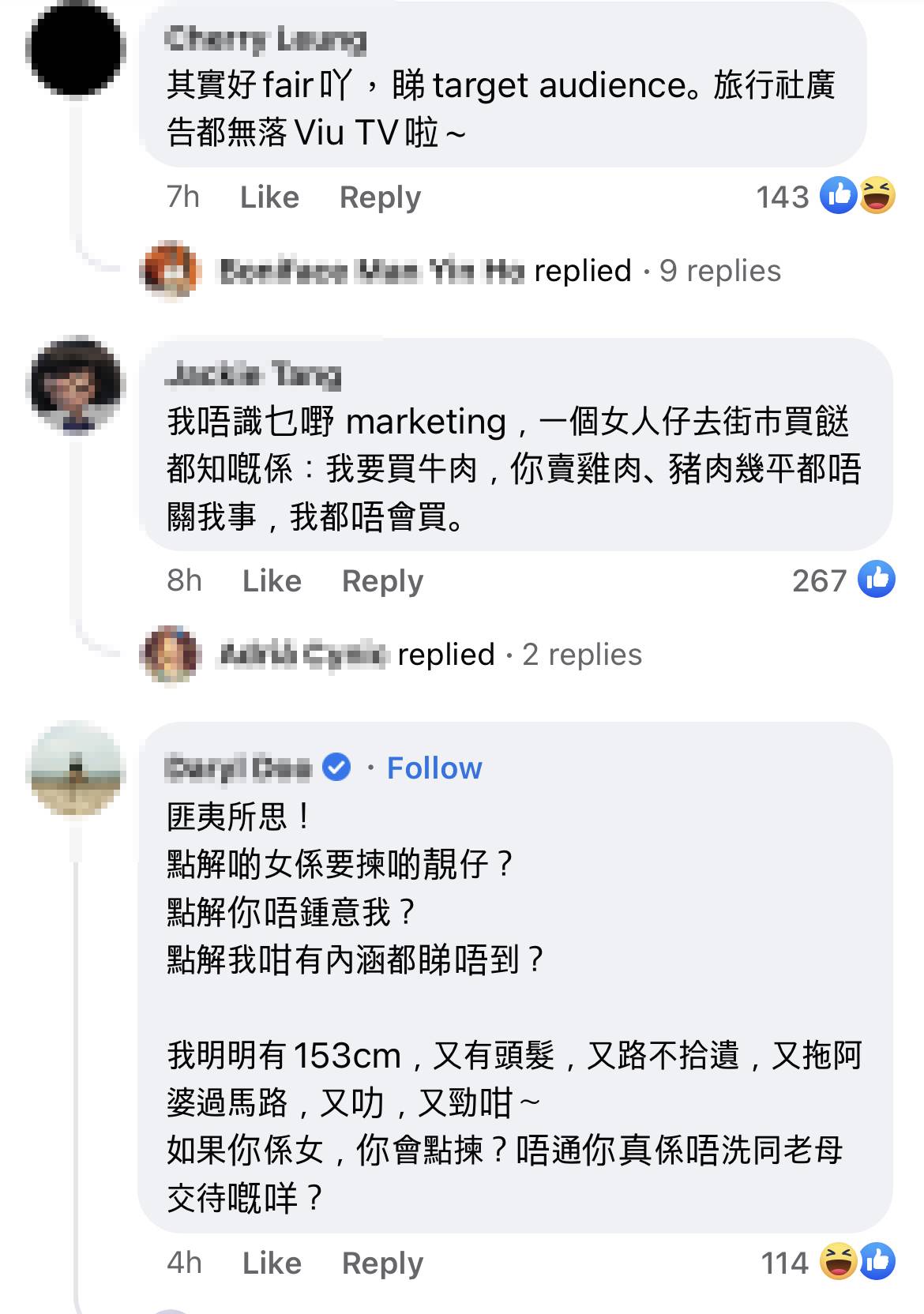Image resolution: width=924 pixels, height=1314 pixels.
Task: Click the laughing reaction icon on Daryl's comment
Action: [x=839, y=1262]
